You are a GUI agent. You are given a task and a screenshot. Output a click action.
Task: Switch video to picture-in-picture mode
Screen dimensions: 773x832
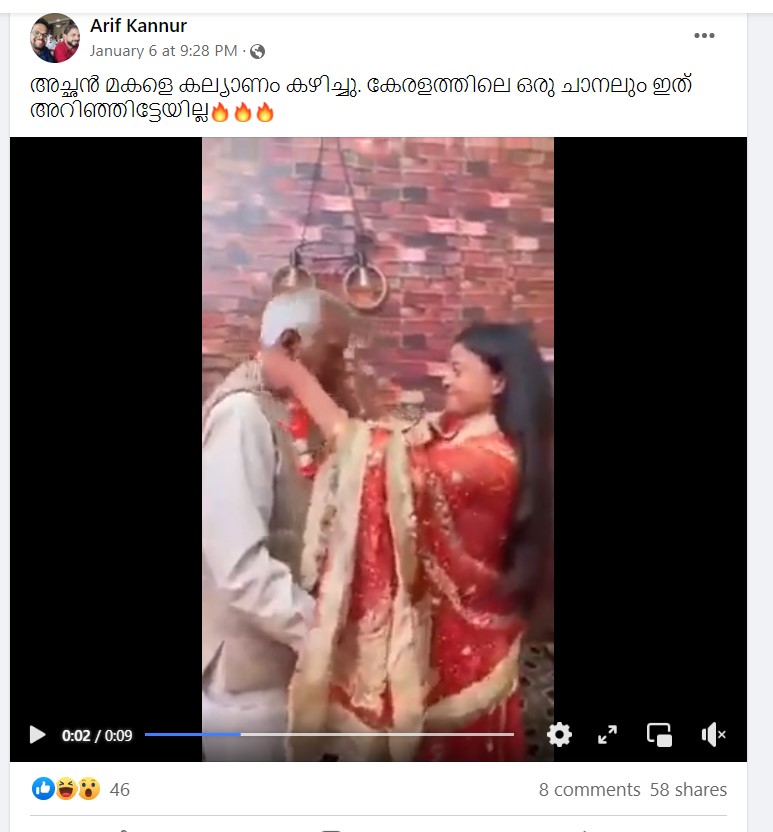click(x=659, y=735)
